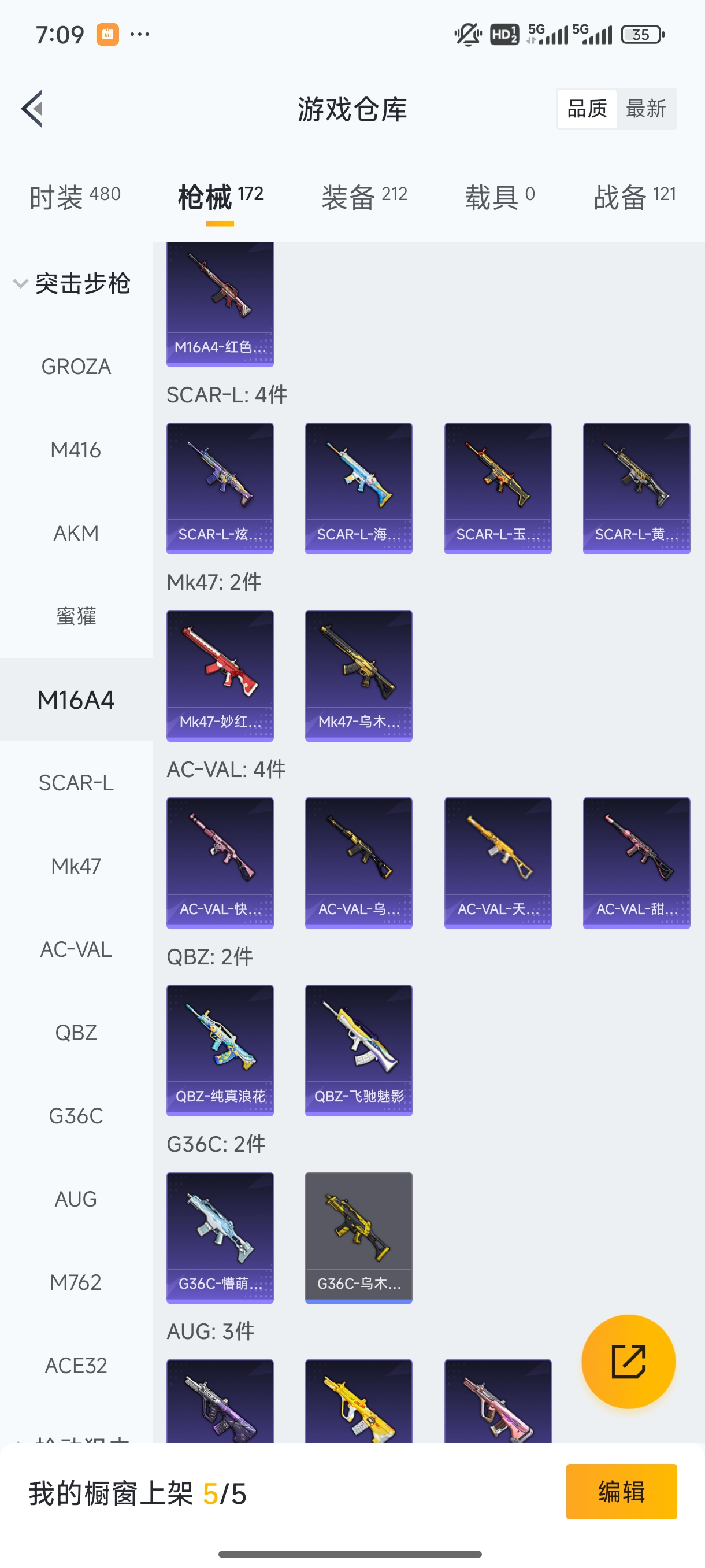This screenshot has width=705, height=1568.
Task: Open the SCAR-L-海 skin card
Action: click(x=358, y=488)
